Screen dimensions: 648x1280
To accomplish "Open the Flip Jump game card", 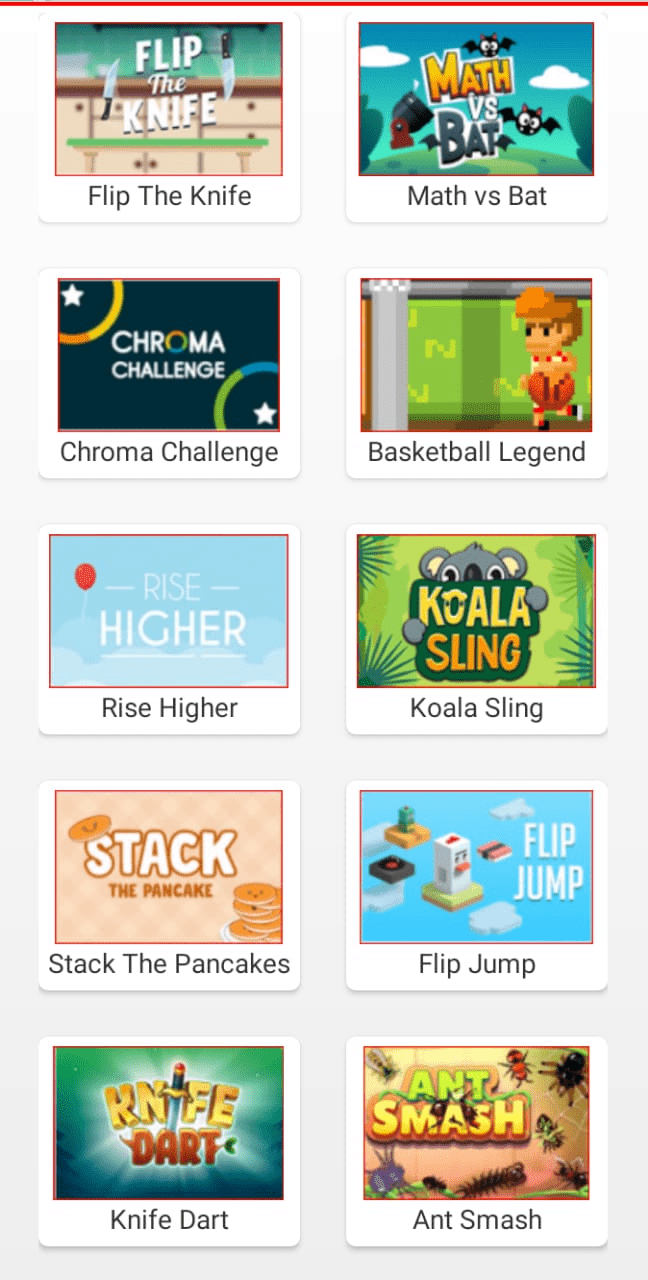I will pyautogui.click(x=477, y=885).
